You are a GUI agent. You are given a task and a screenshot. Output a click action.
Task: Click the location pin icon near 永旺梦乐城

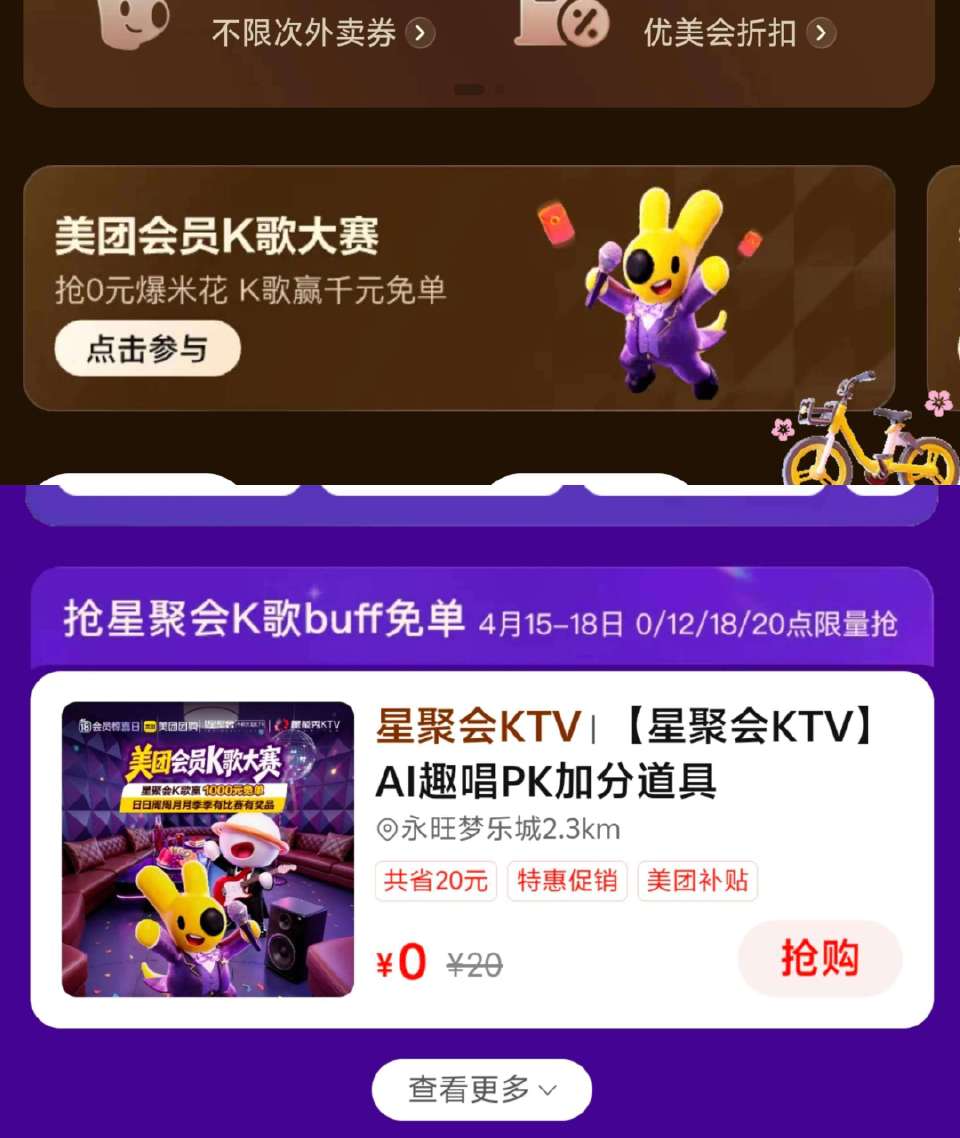[390, 828]
